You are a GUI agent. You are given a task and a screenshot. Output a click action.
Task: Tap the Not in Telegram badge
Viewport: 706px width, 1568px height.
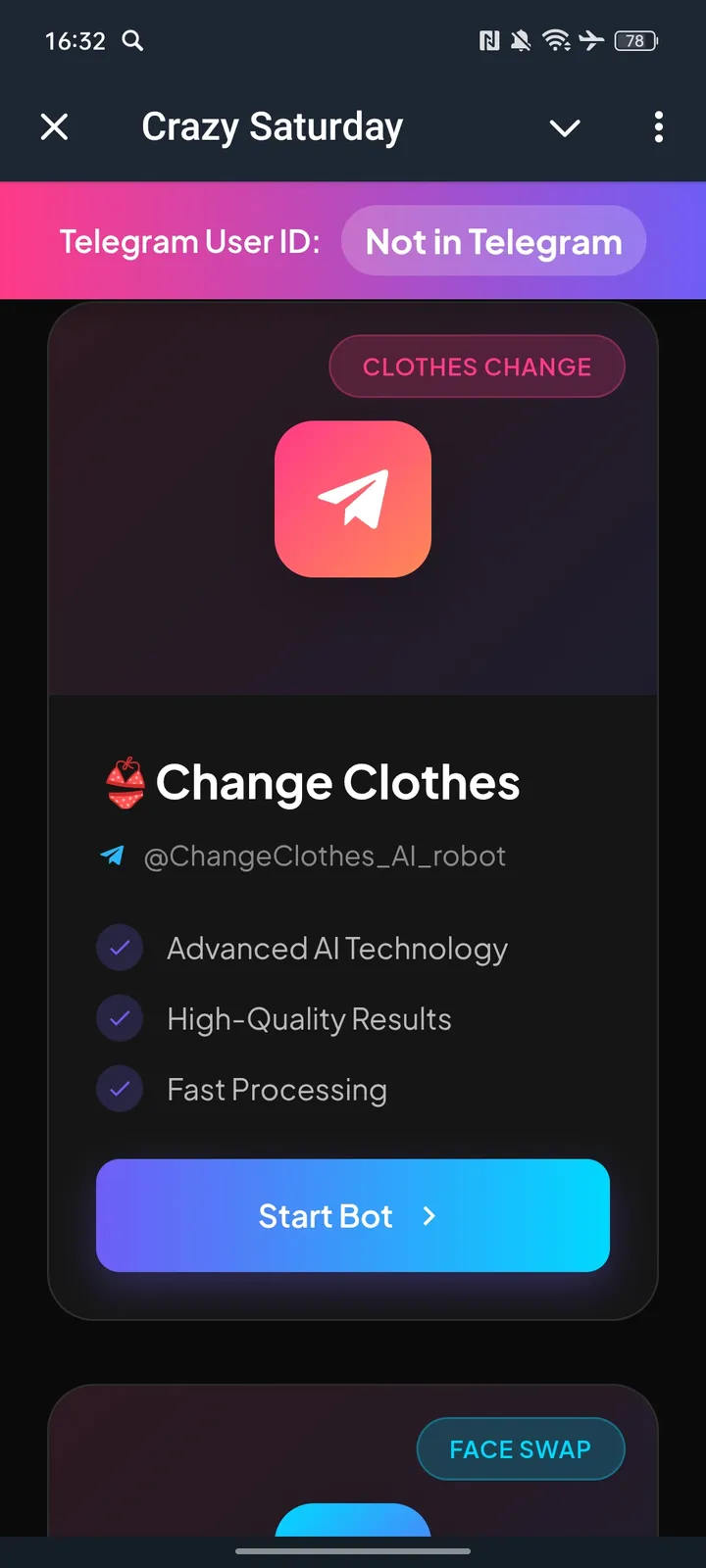tap(493, 241)
